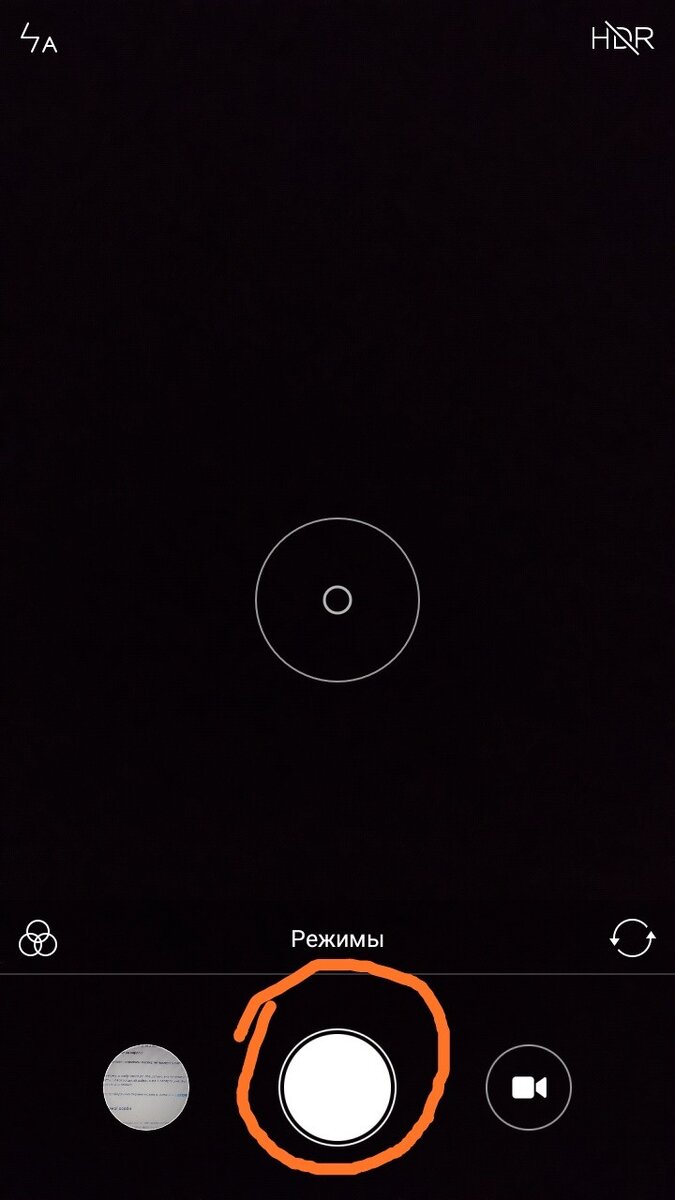Open the last photo thumbnail
This screenshot has width=675, height=1200.
[146, 1087]
